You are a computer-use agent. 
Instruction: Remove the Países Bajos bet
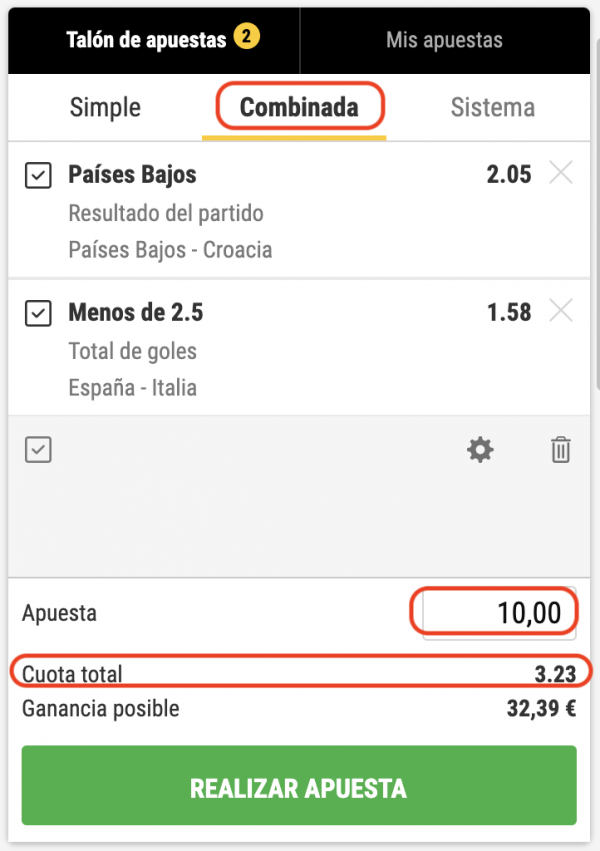(x=561, y=174)
